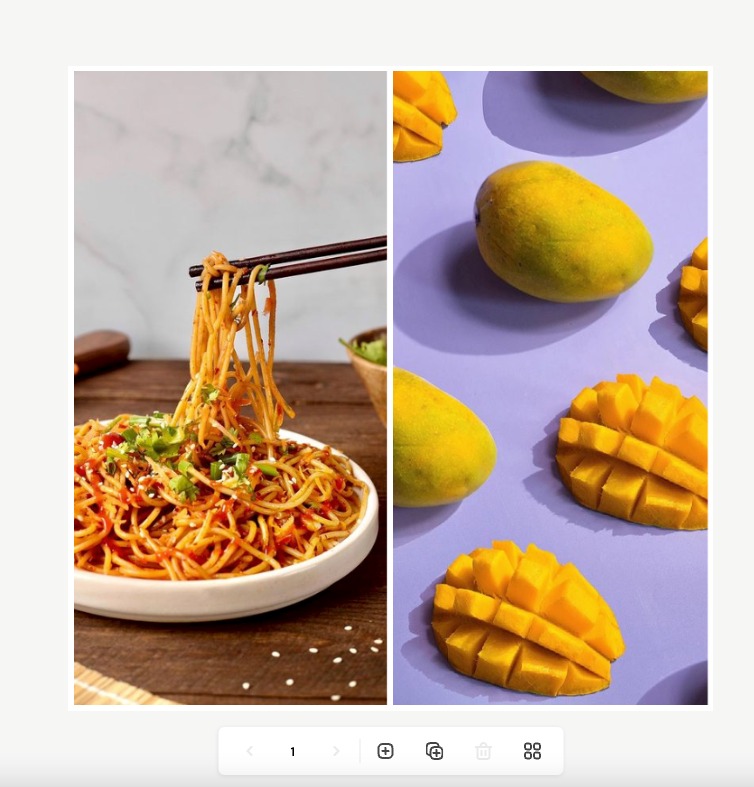Delete the current page
Viewport: 754px width, 787px height.
point(483,751)
